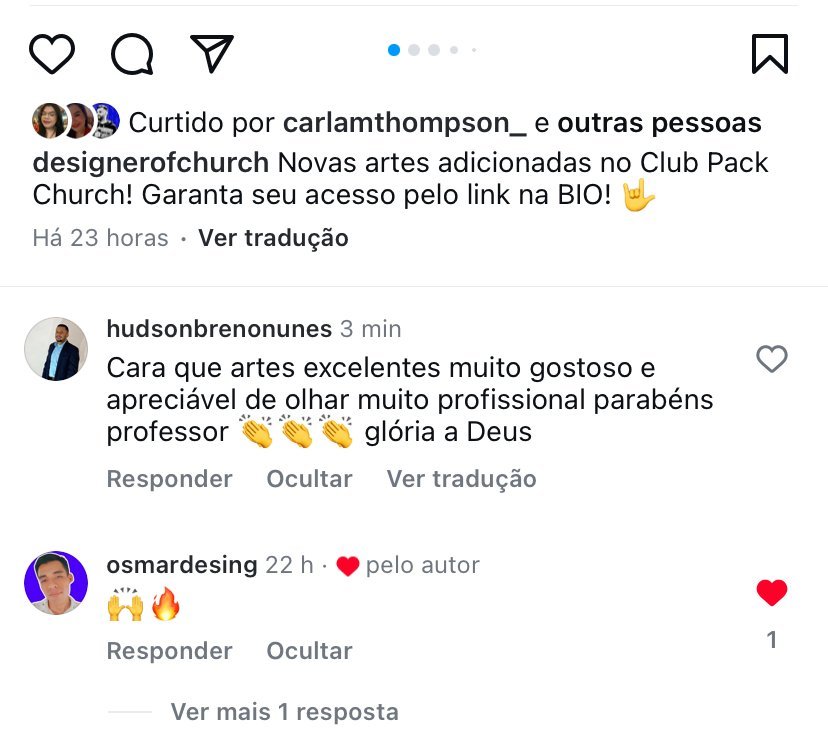Screen dimensions: 828x749
Task: Unlike the comment by osmardesing
Action: pyautogui.click(x=771, y=594)
